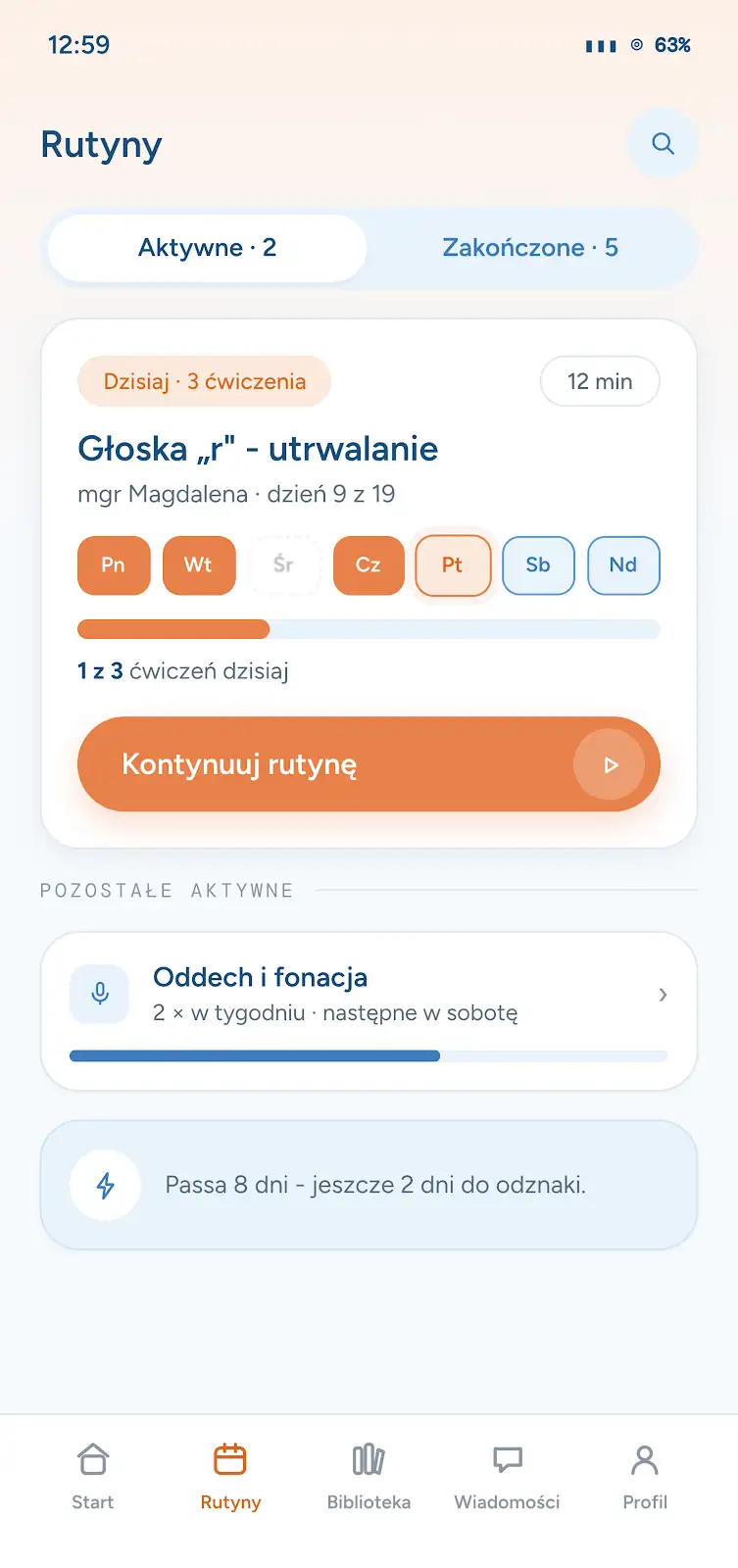Tap the Rutyny tab in bottom bar
This screenshot has height=1568, width=738.
tap(230, 1477)
